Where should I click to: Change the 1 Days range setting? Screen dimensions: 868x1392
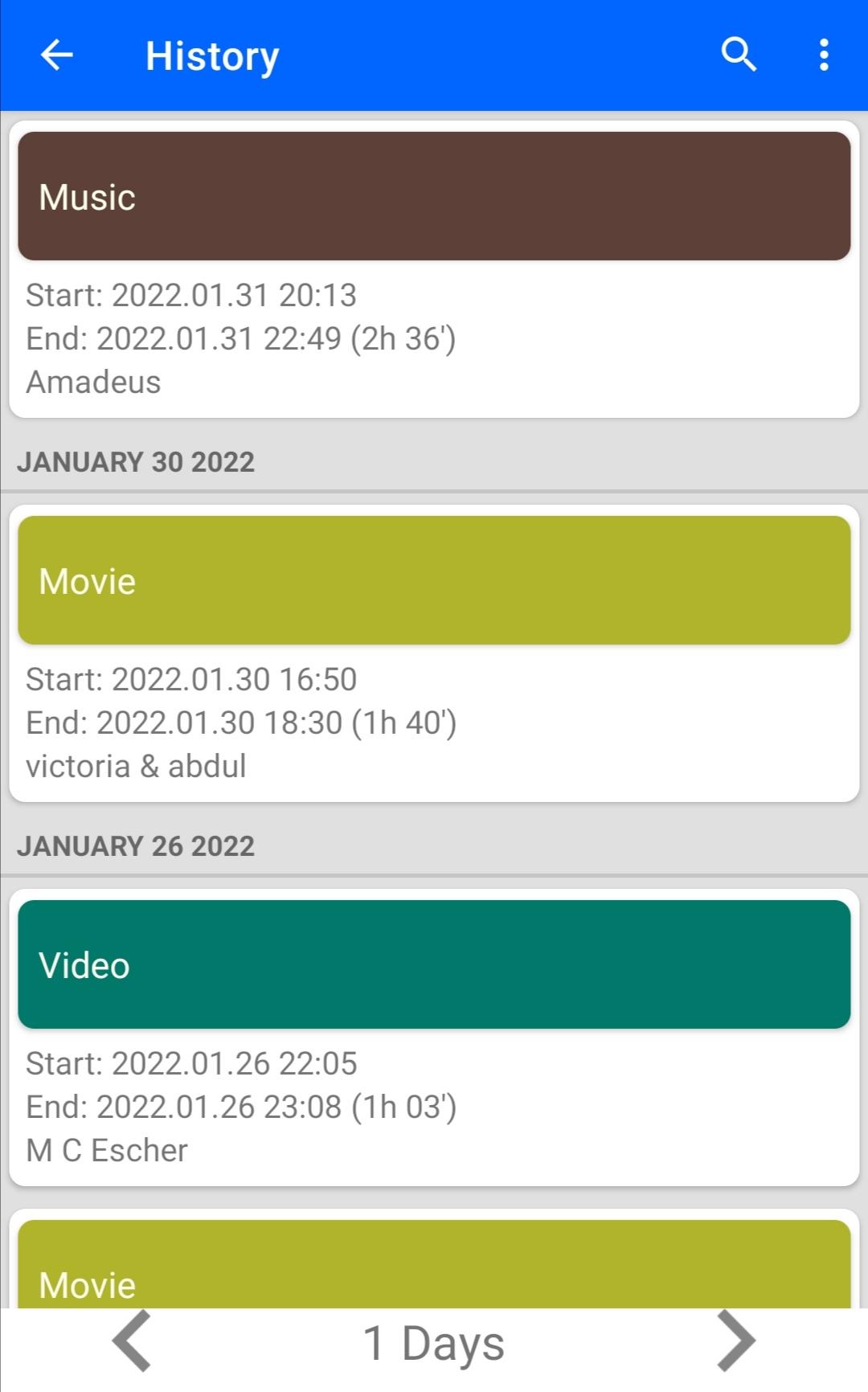pyautogui.click(x=434, y=1342)
